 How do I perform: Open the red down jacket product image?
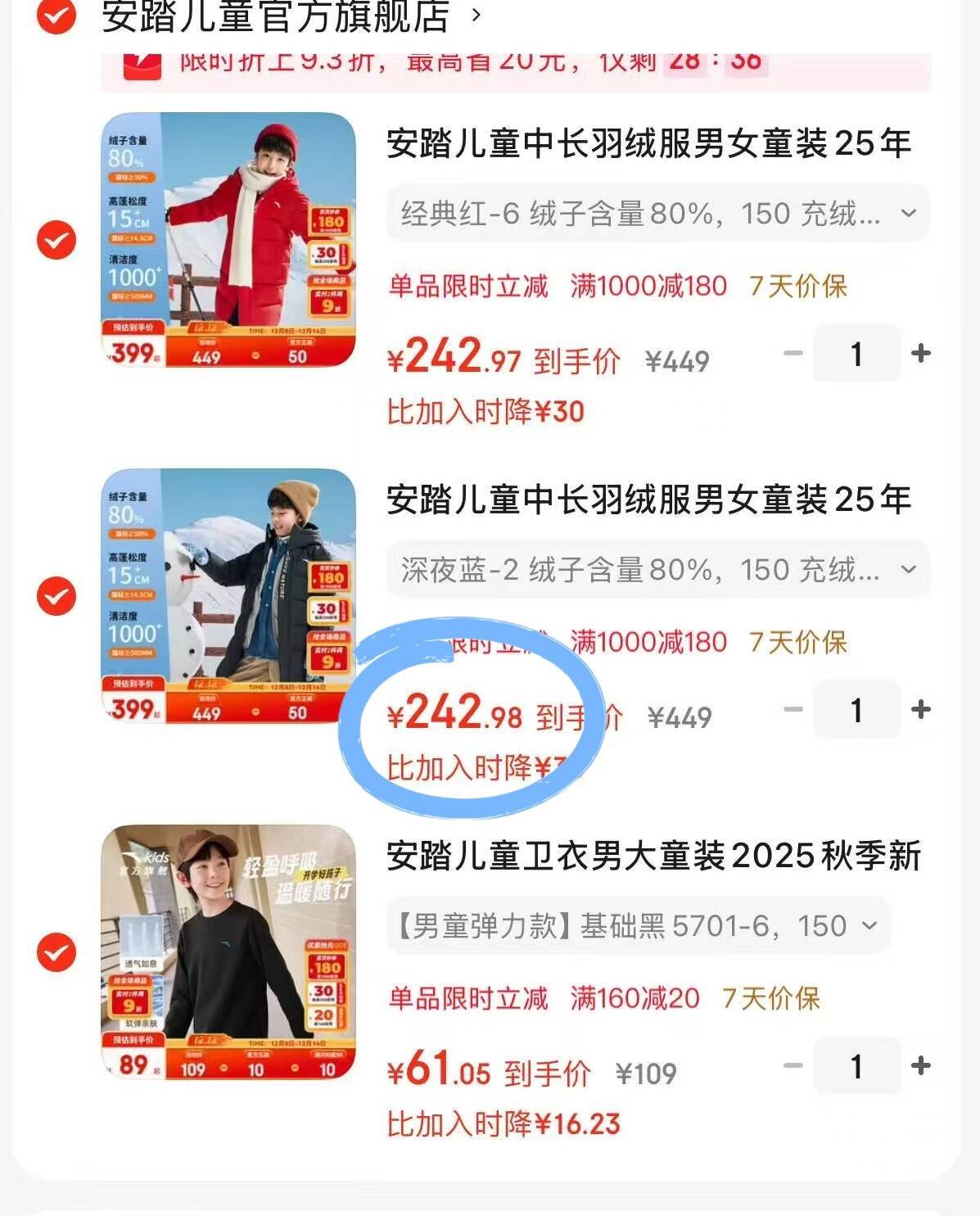click(228, 240)
